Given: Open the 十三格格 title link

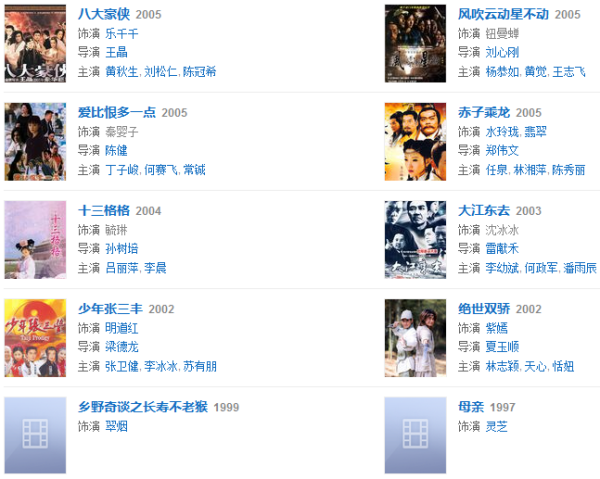Looking at the screenshot, I should pyautogui.click(x=104, y=210).
